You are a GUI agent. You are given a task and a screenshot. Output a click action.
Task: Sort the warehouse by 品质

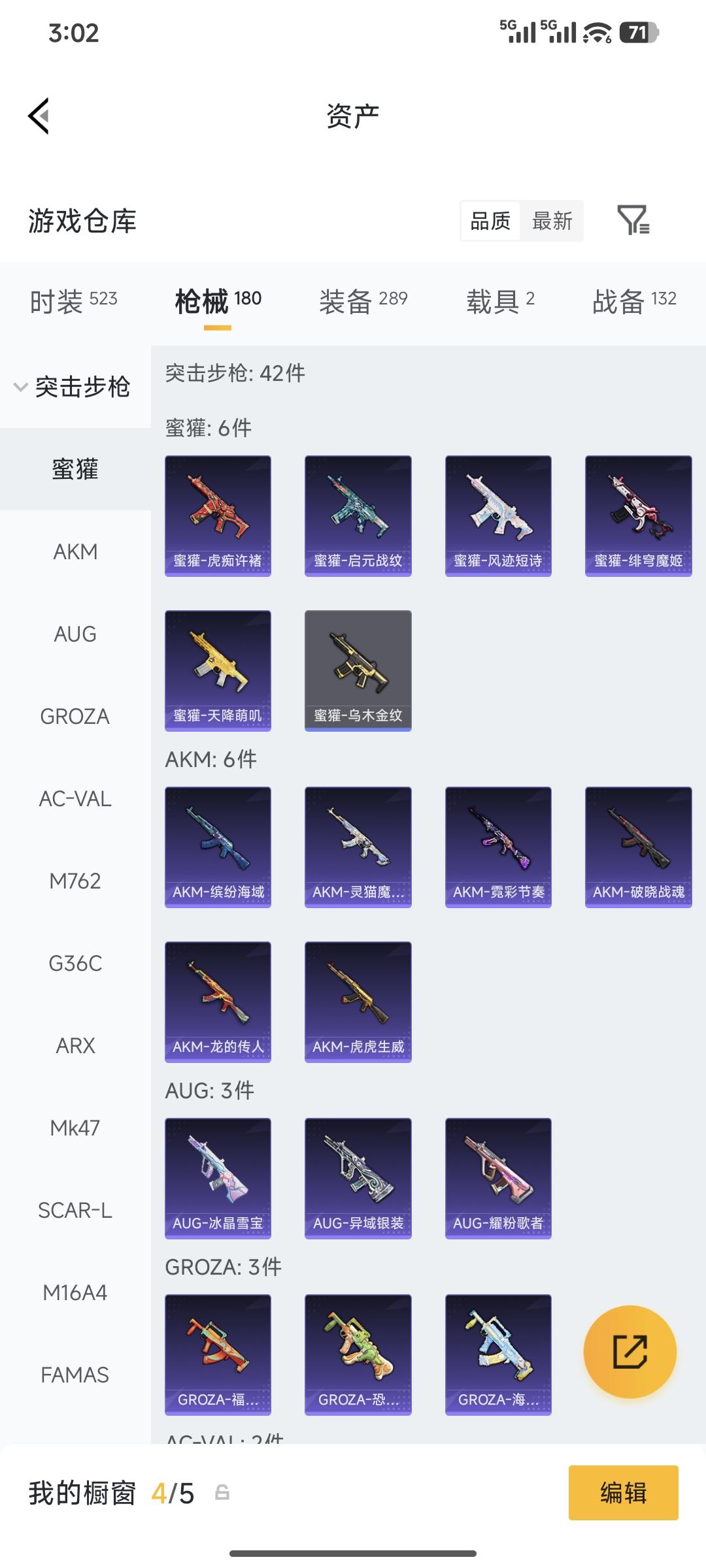[490, 221]
